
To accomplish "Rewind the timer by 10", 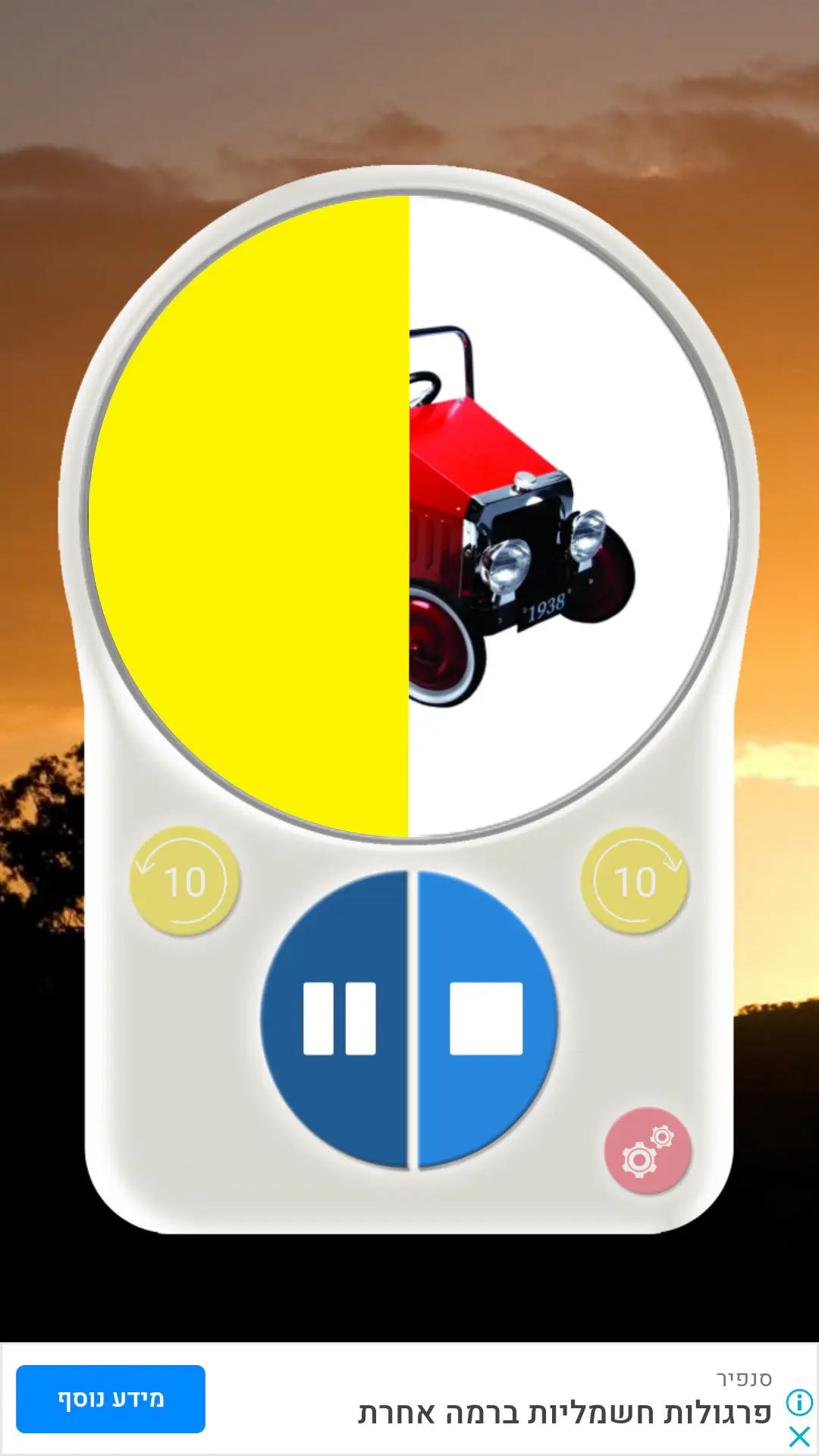I will 184,881.
